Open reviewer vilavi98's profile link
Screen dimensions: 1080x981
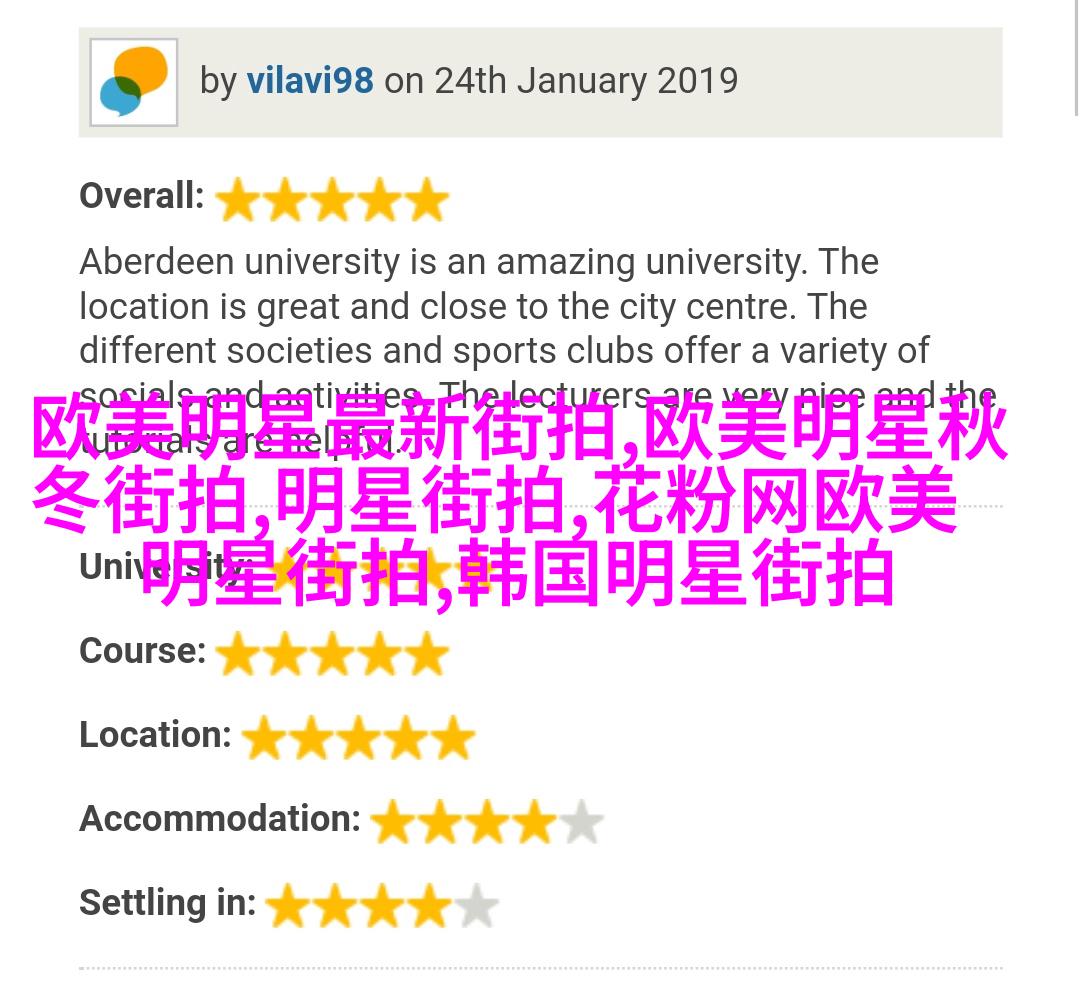click(309, 81)
